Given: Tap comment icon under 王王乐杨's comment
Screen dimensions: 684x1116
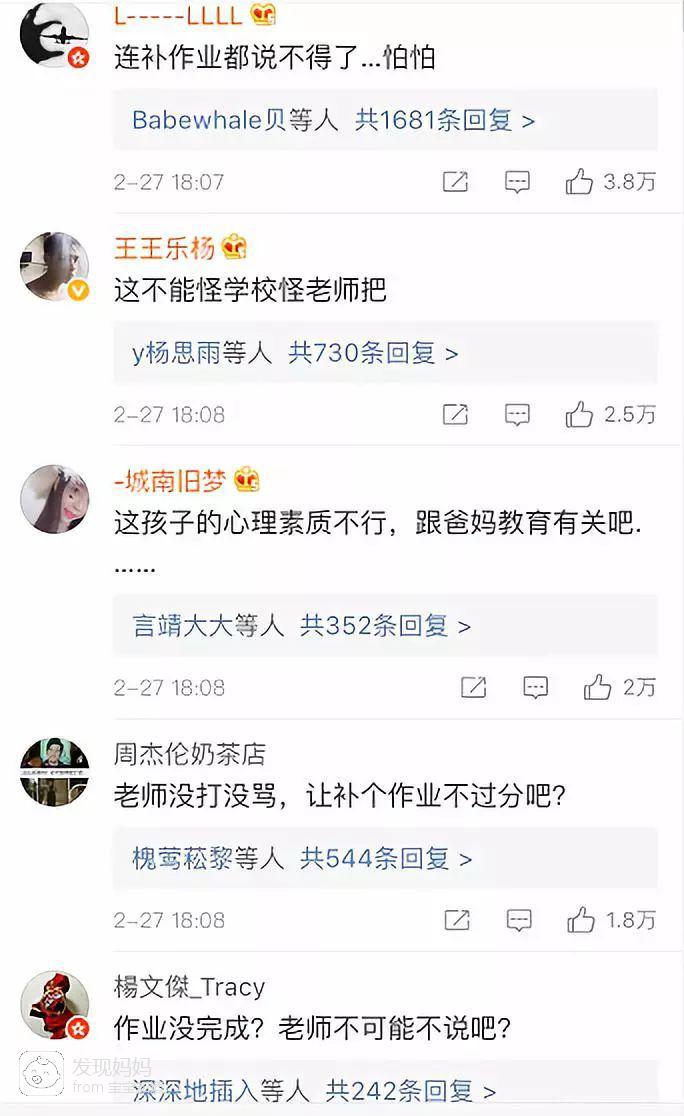Looking at the screenshot, I should pos(517,415).
